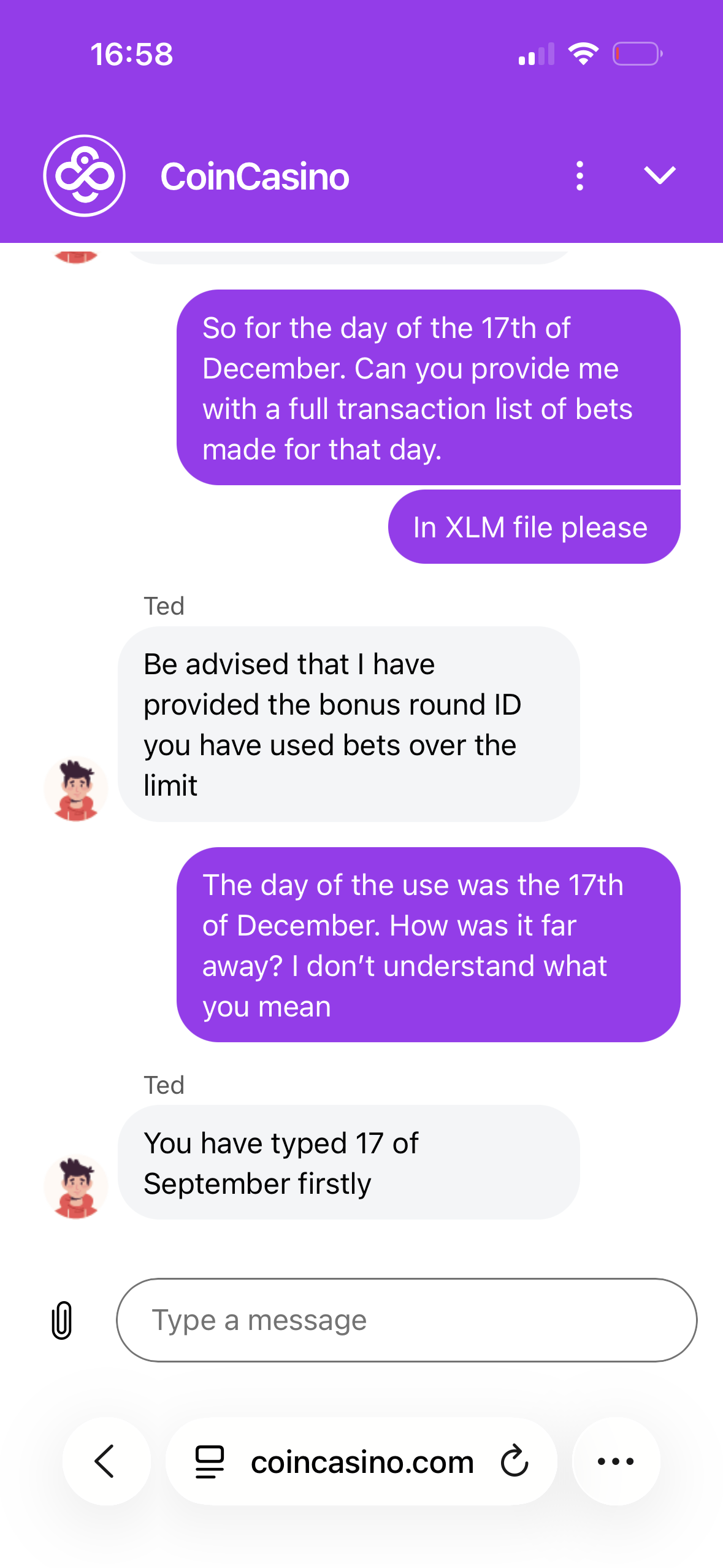
Task: Go back in the browser
Action: tap(105, 1461)
